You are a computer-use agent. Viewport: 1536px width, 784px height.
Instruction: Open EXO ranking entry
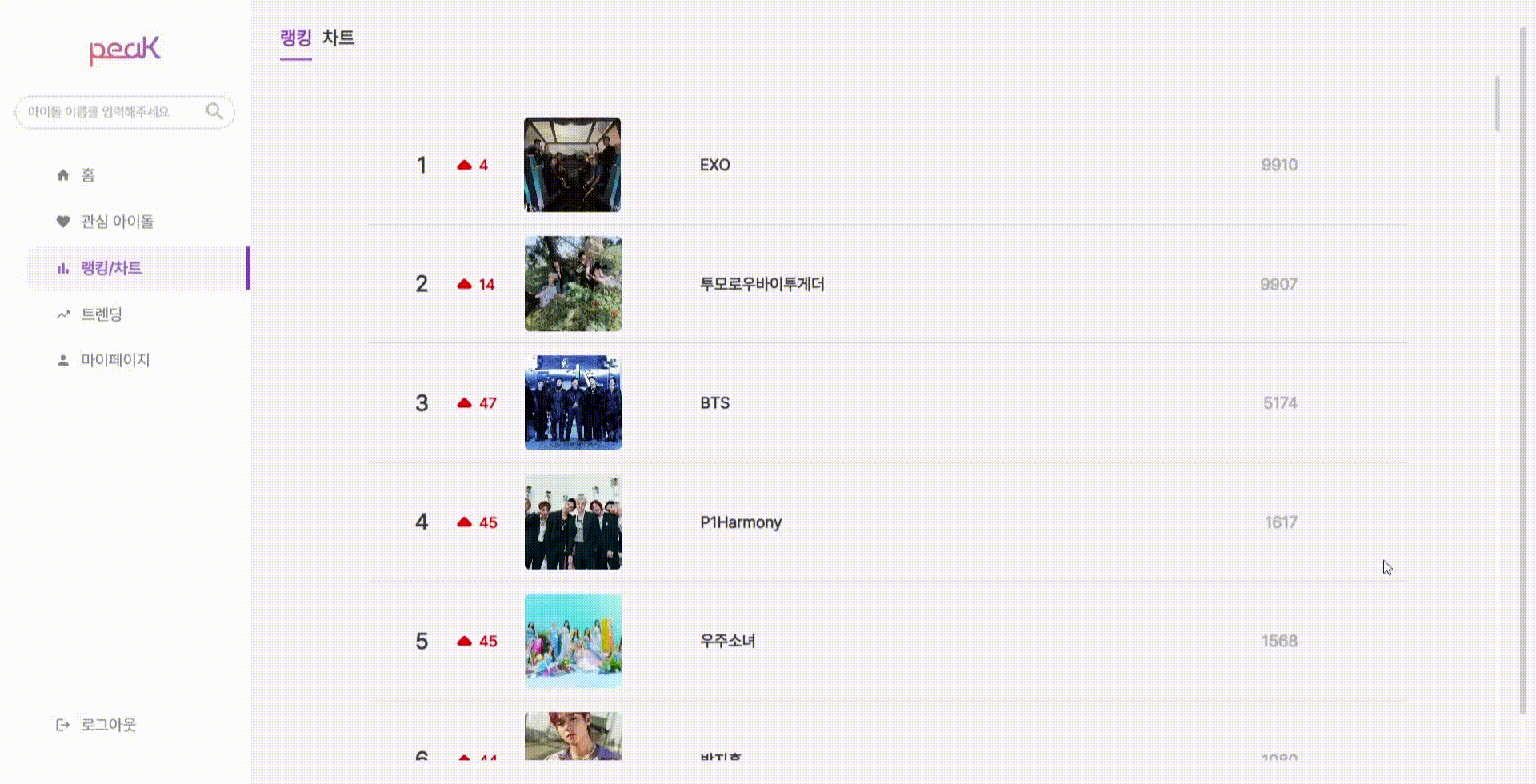[714, 165]
